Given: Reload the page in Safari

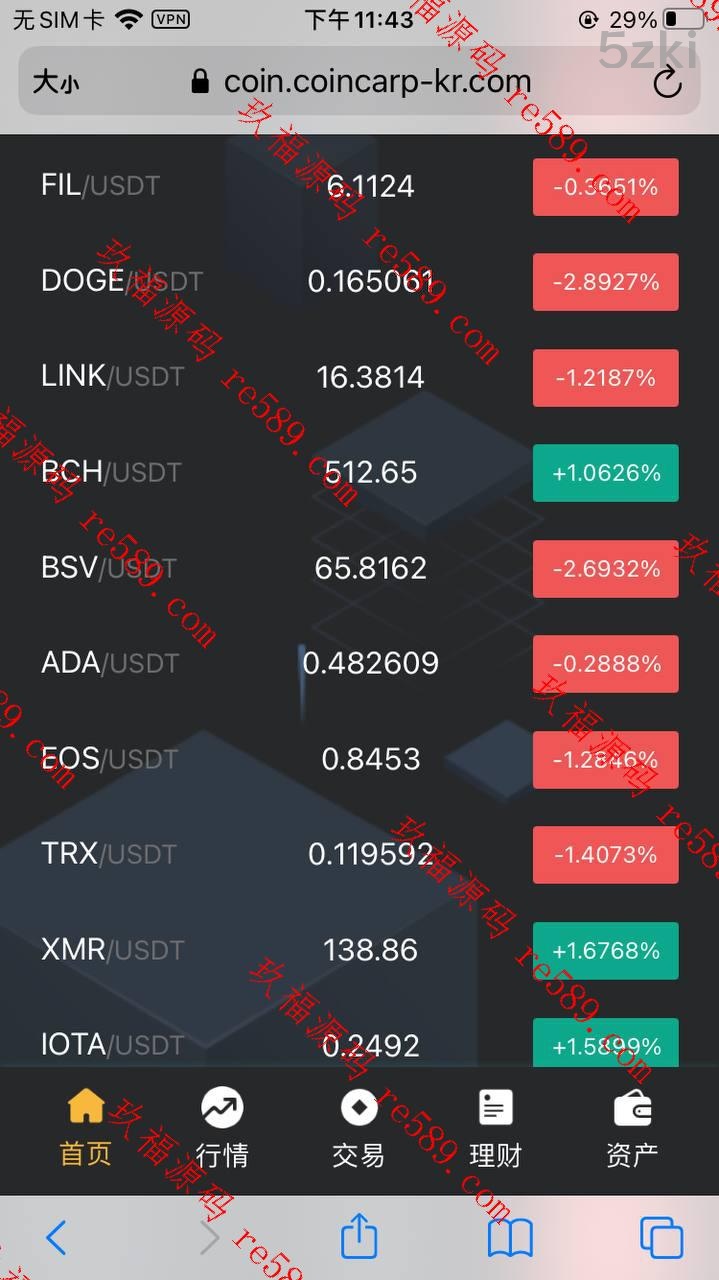Looking at the screenshot, I should pos(667,82).
